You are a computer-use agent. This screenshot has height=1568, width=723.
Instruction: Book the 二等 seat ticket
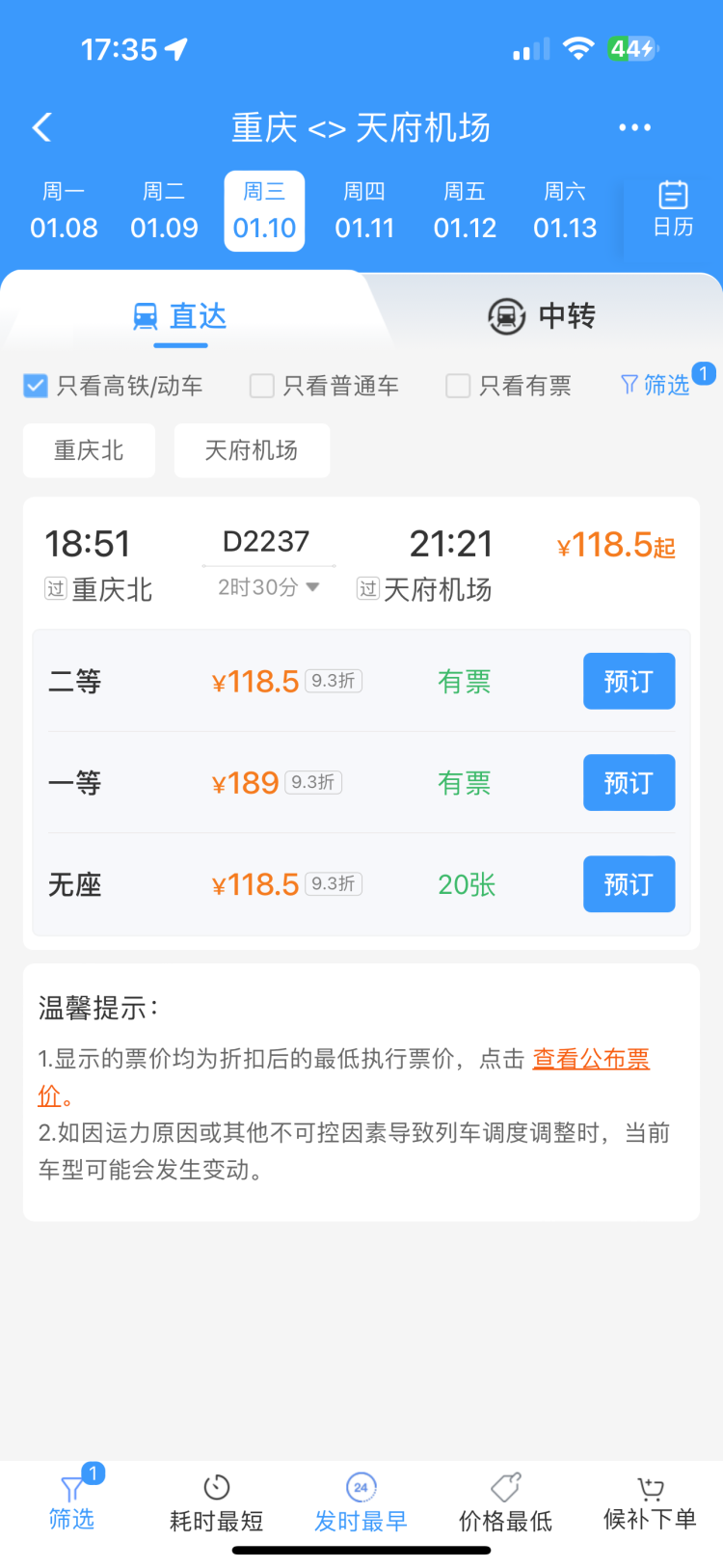pos(629,681)
